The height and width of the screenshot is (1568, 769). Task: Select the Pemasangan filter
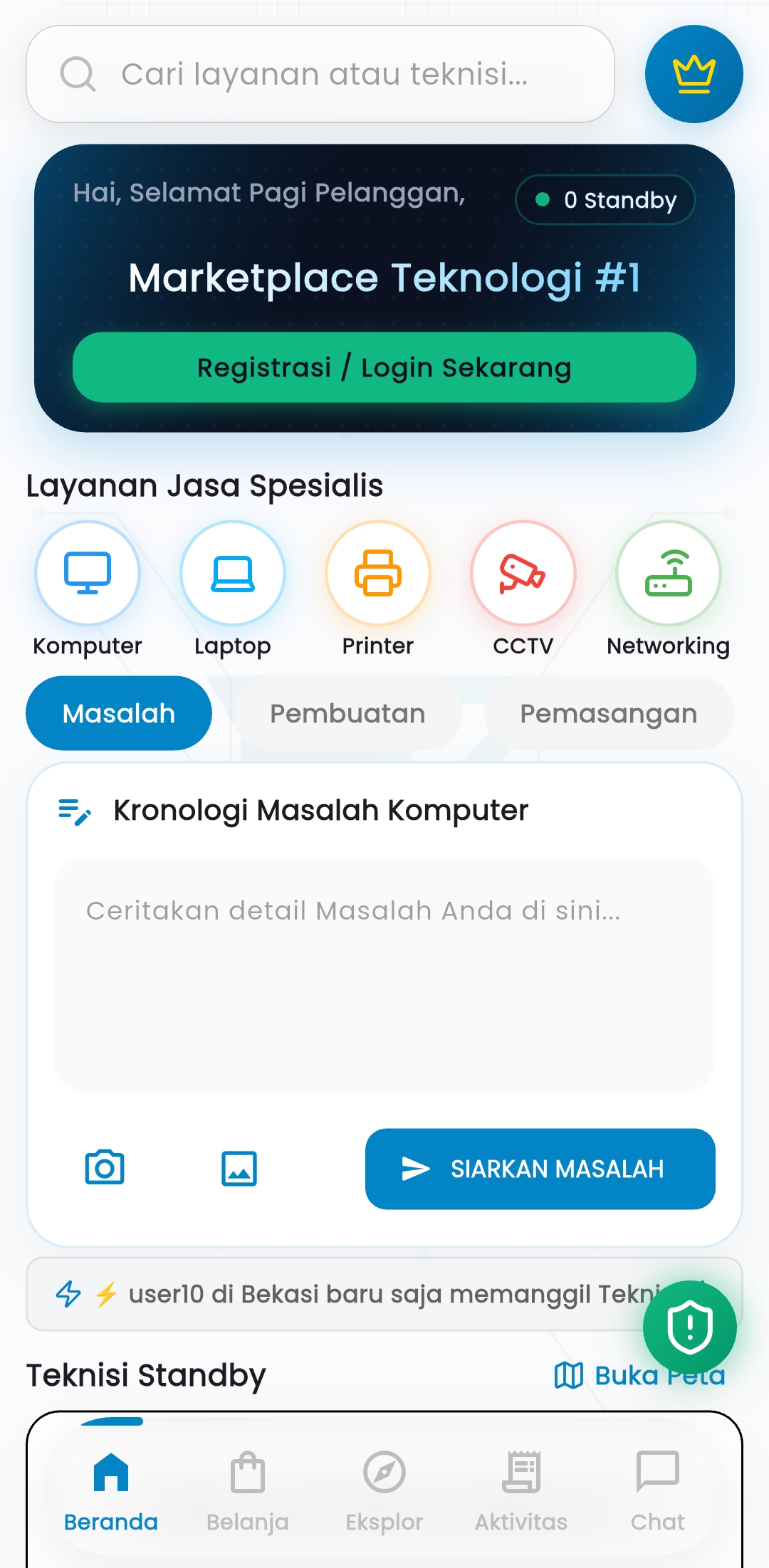(x=609, y=712)
